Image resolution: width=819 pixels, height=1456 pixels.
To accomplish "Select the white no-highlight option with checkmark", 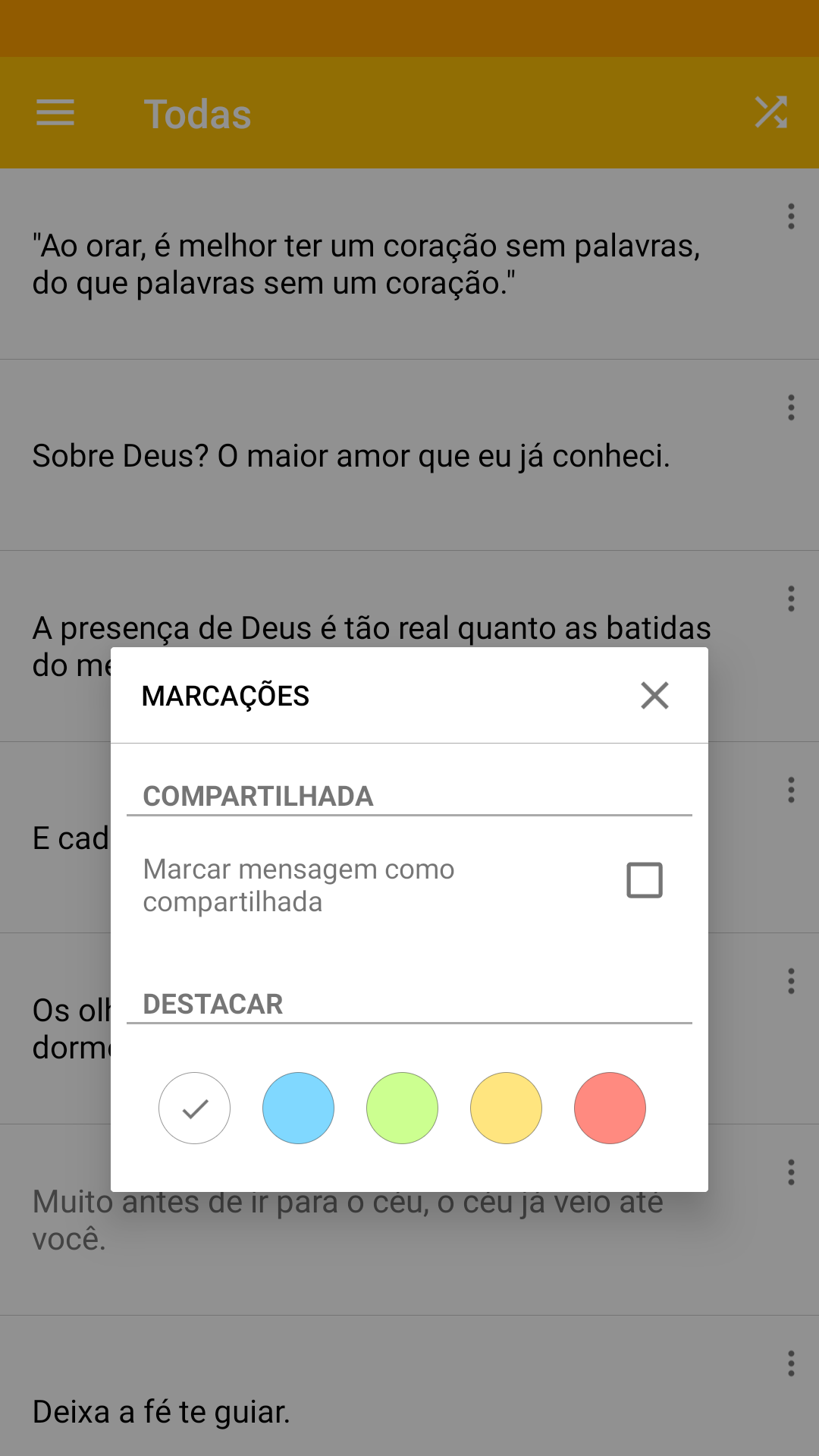I will coord(194,1108).
